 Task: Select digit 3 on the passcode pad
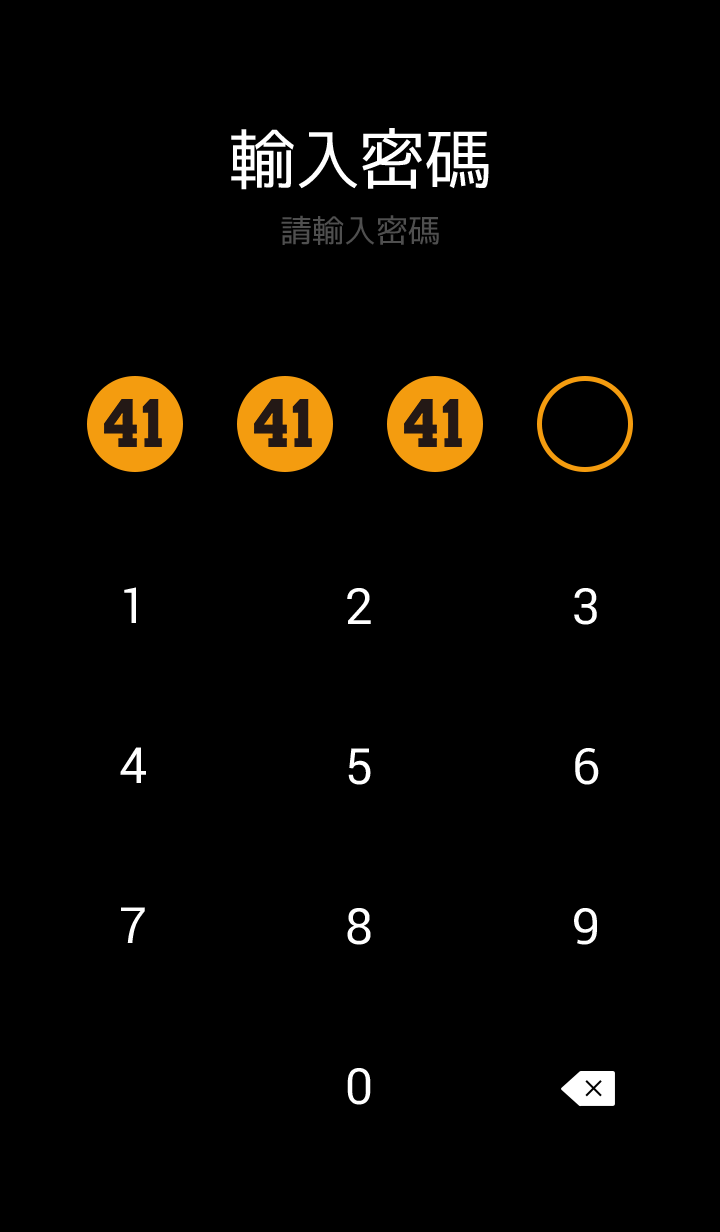pos(586,607)
